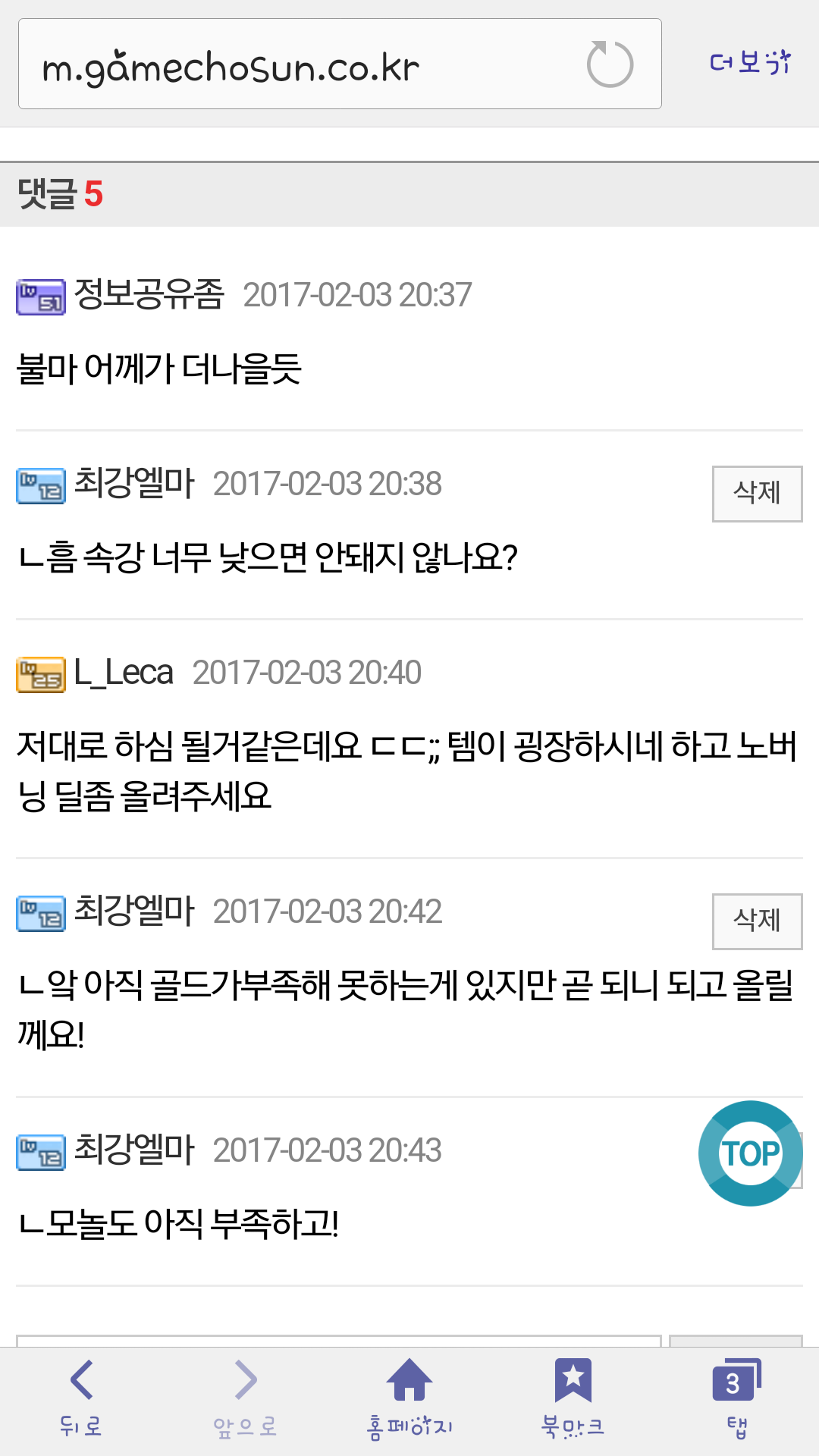The image size is (819, 1456).
Task: Open the 더보기 menu
Action: (749, 63)
